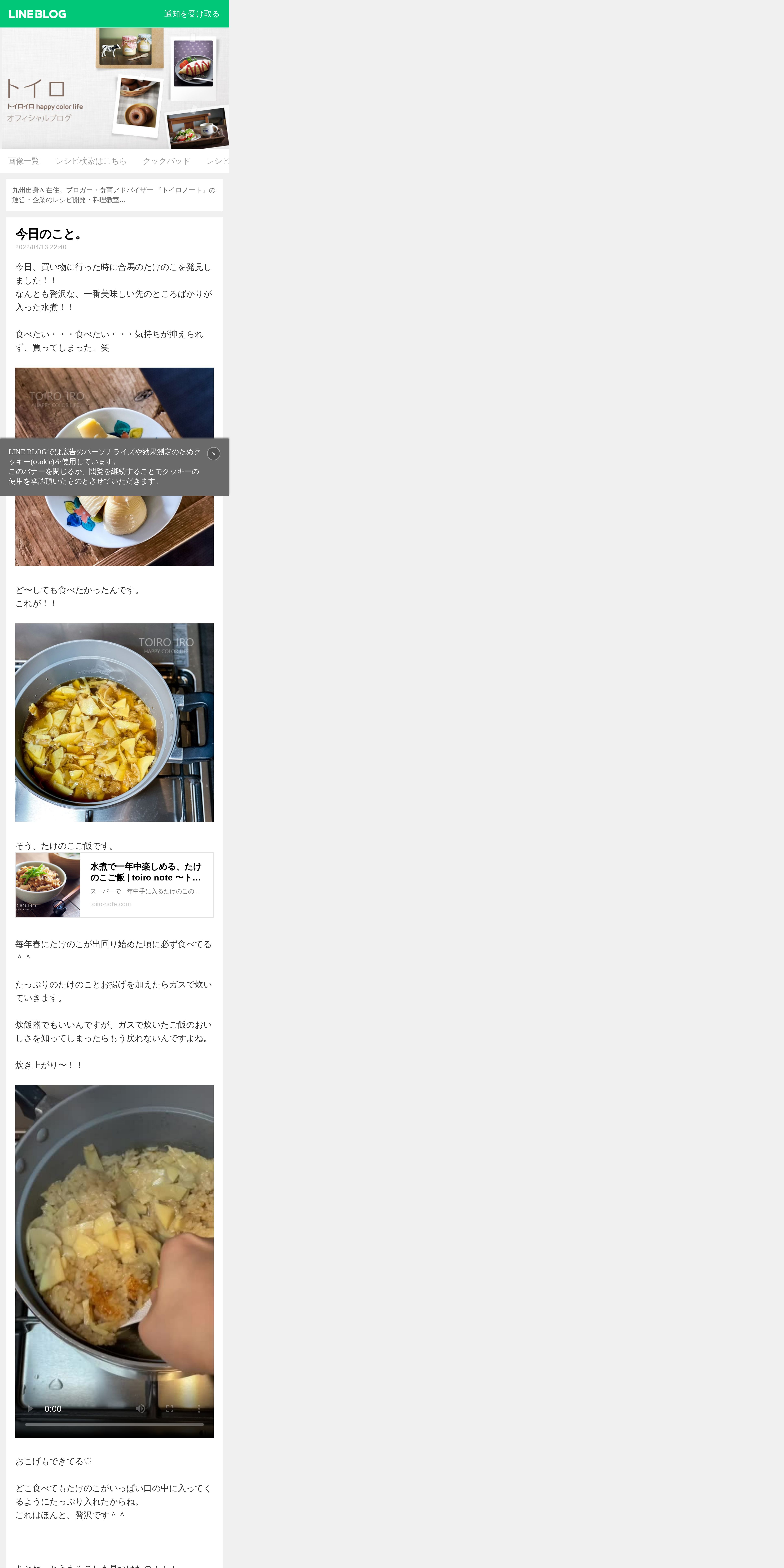Open the video overflow menu

[x=199, y=1408]
